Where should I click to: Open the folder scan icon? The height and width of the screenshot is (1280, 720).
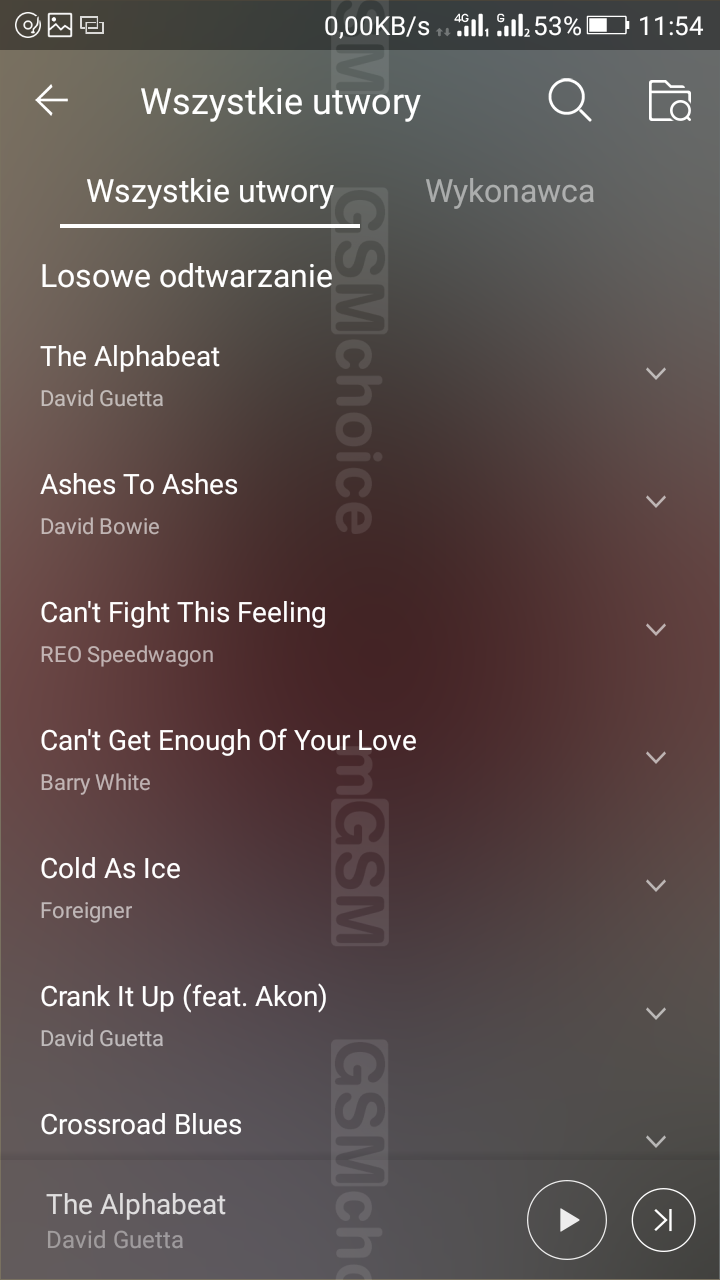coord(669,101)
